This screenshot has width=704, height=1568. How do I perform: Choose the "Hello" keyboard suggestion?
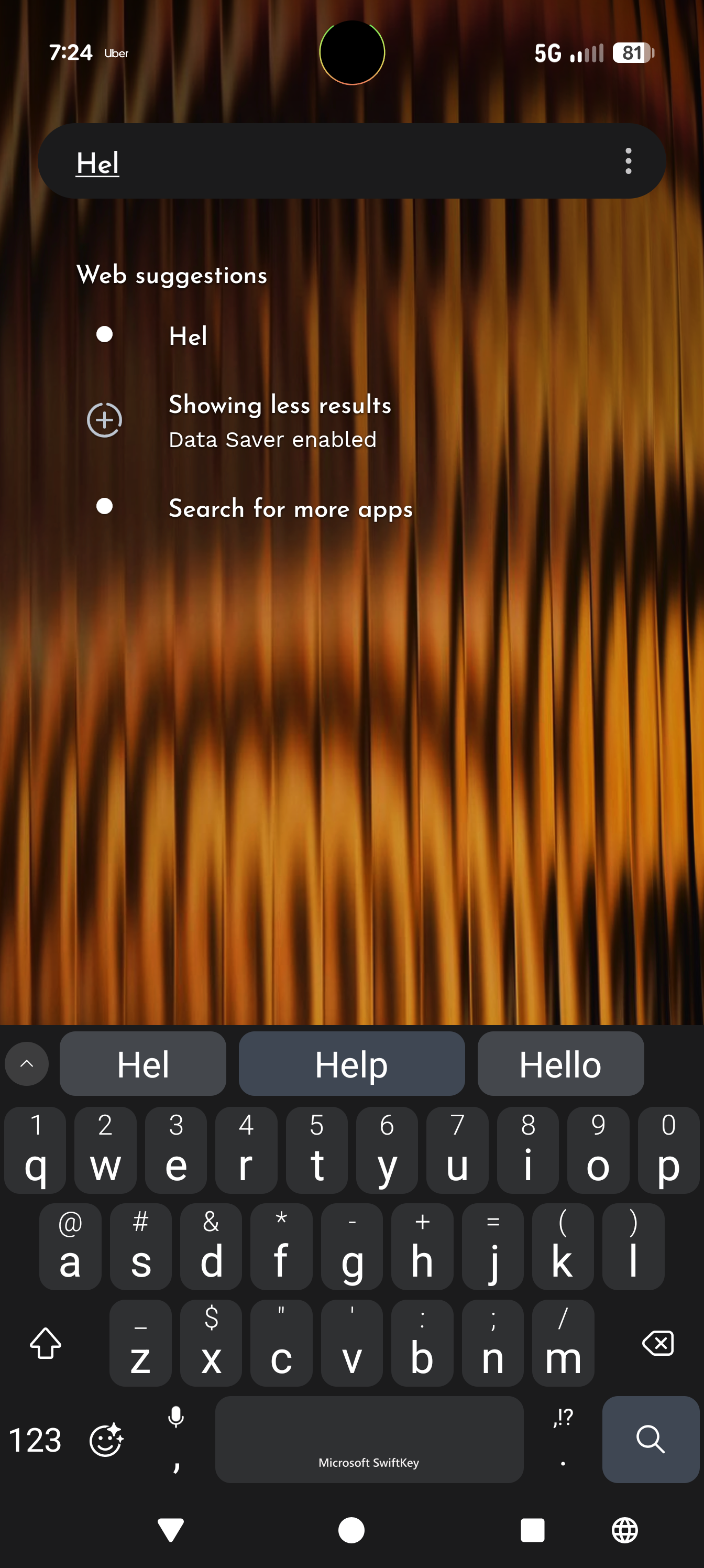560,1063
